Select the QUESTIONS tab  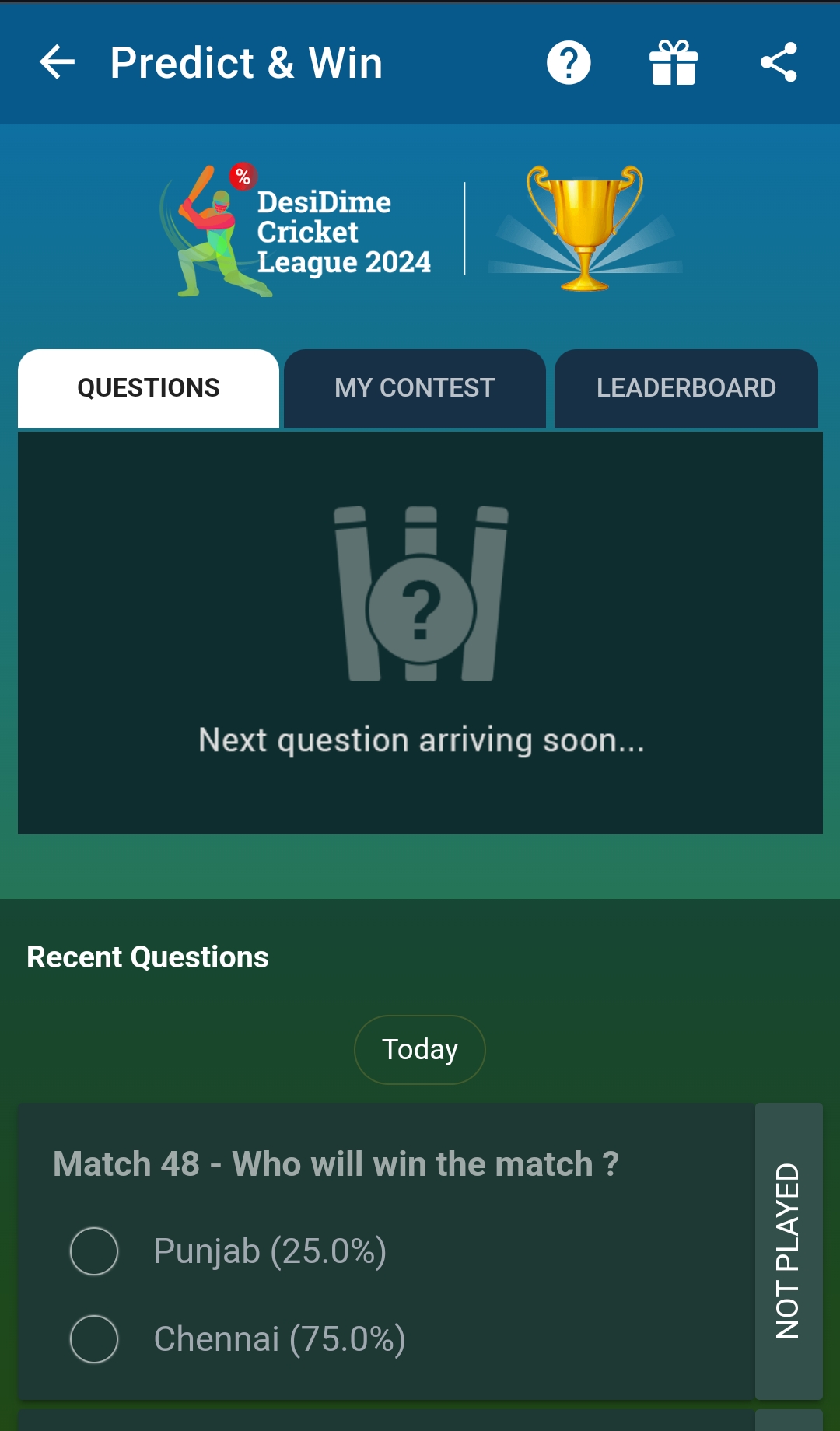pyautogui.click(x=148, y=387)
